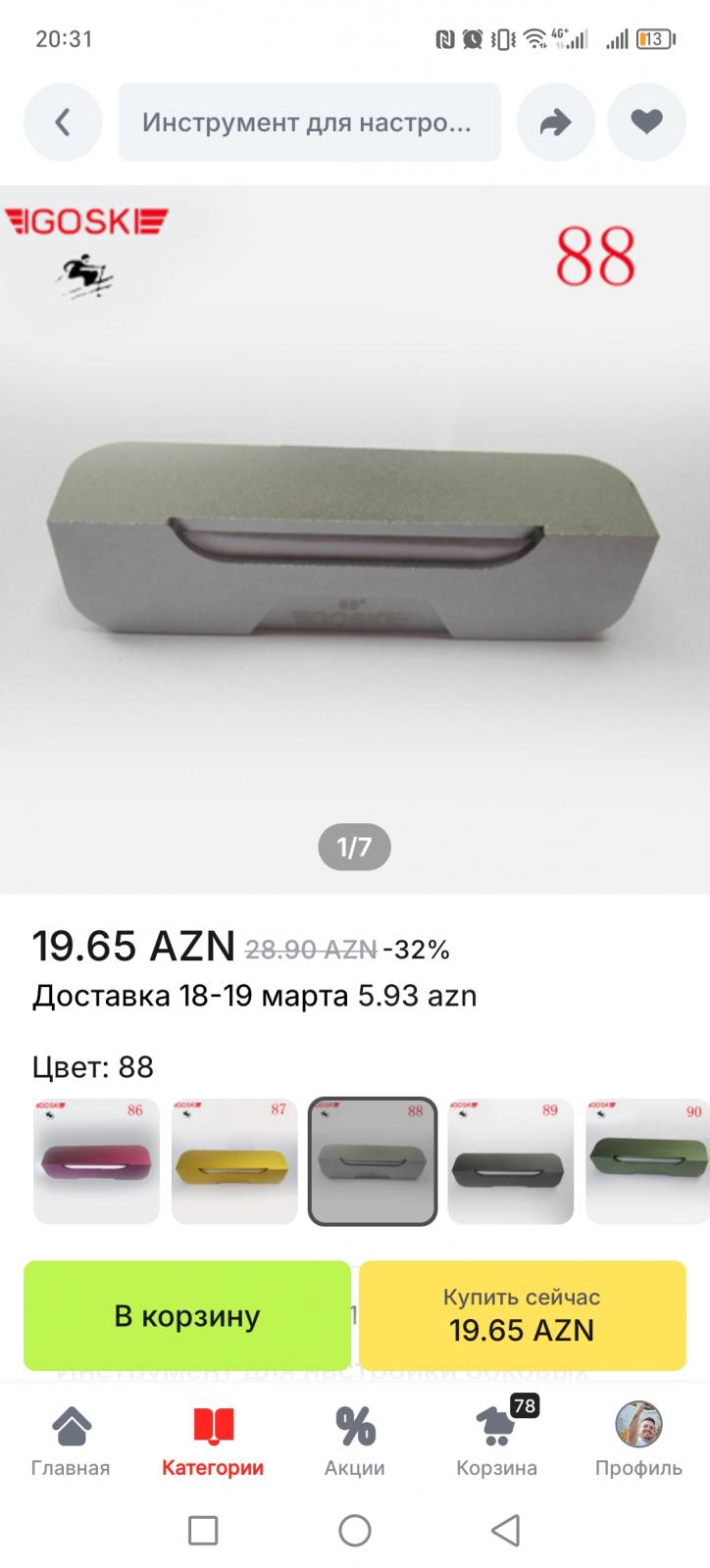The height and width of the screenshot is (1568, 710).
Task: Select color variant 89
Action: 511,1161
